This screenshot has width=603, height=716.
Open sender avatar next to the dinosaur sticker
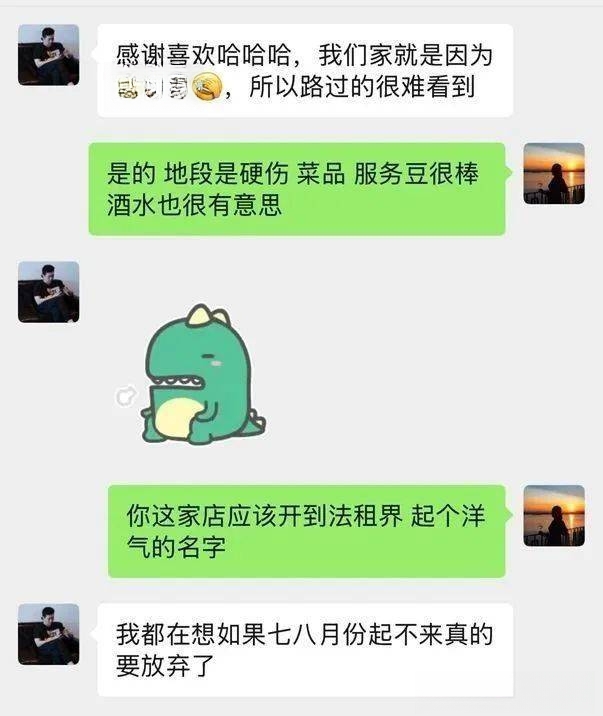click(48, 292)
